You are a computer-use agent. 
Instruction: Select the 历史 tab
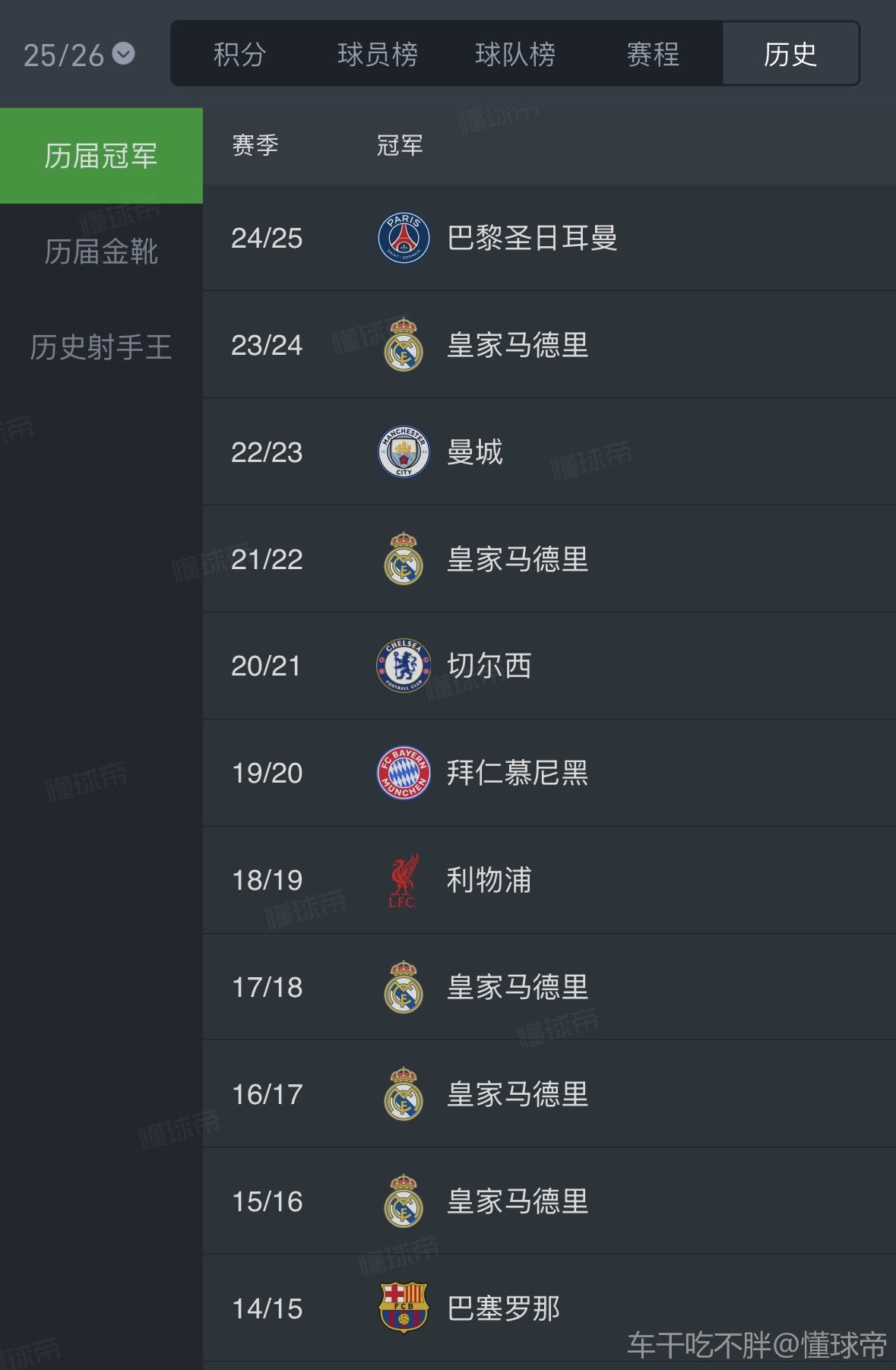coord(790,55)
